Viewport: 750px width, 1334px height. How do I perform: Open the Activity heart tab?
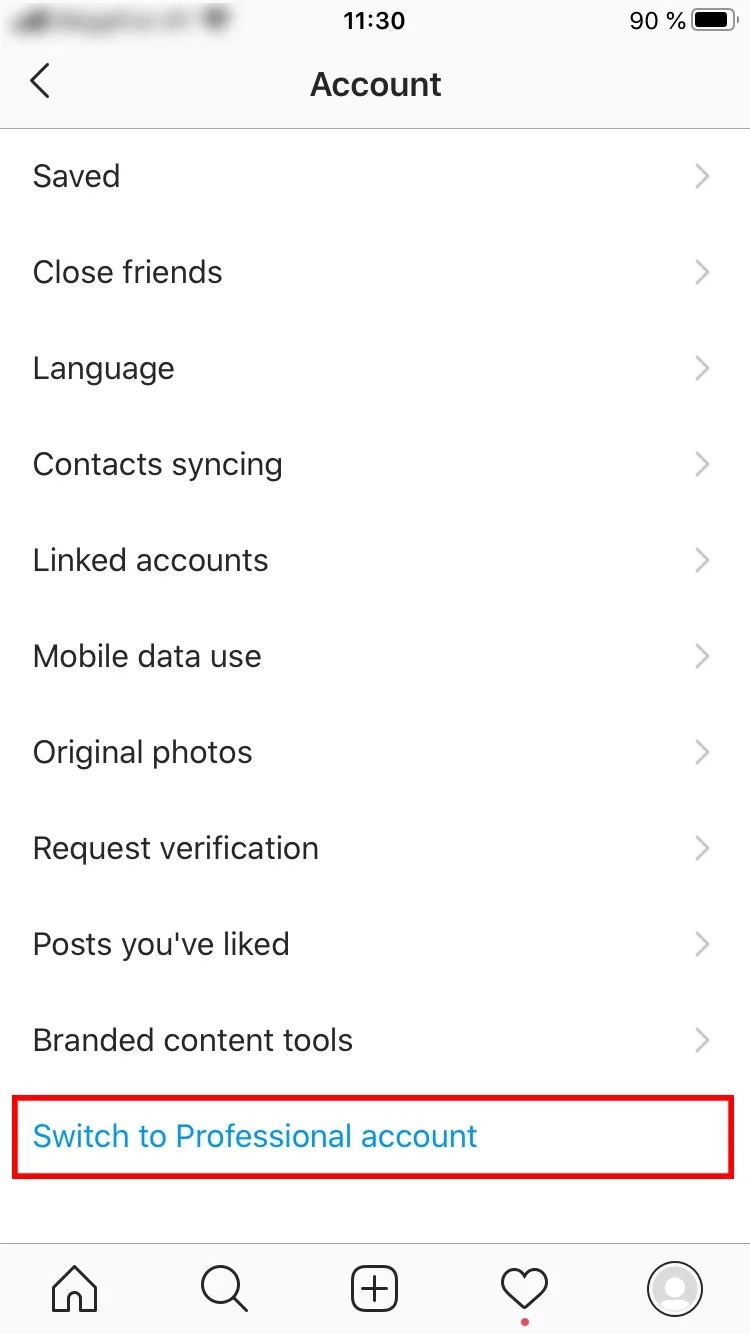(524, 1288)
